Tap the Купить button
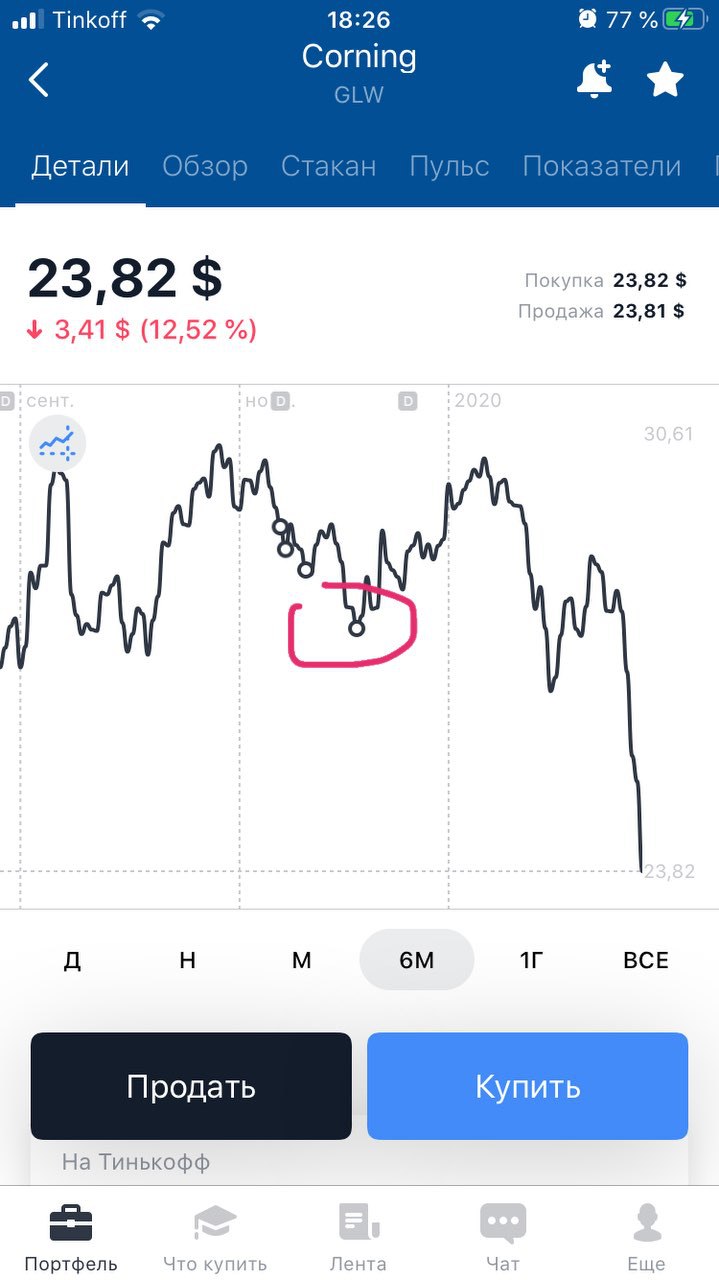The width and height of the screenshot is (719, 1280). (528, 1086)
